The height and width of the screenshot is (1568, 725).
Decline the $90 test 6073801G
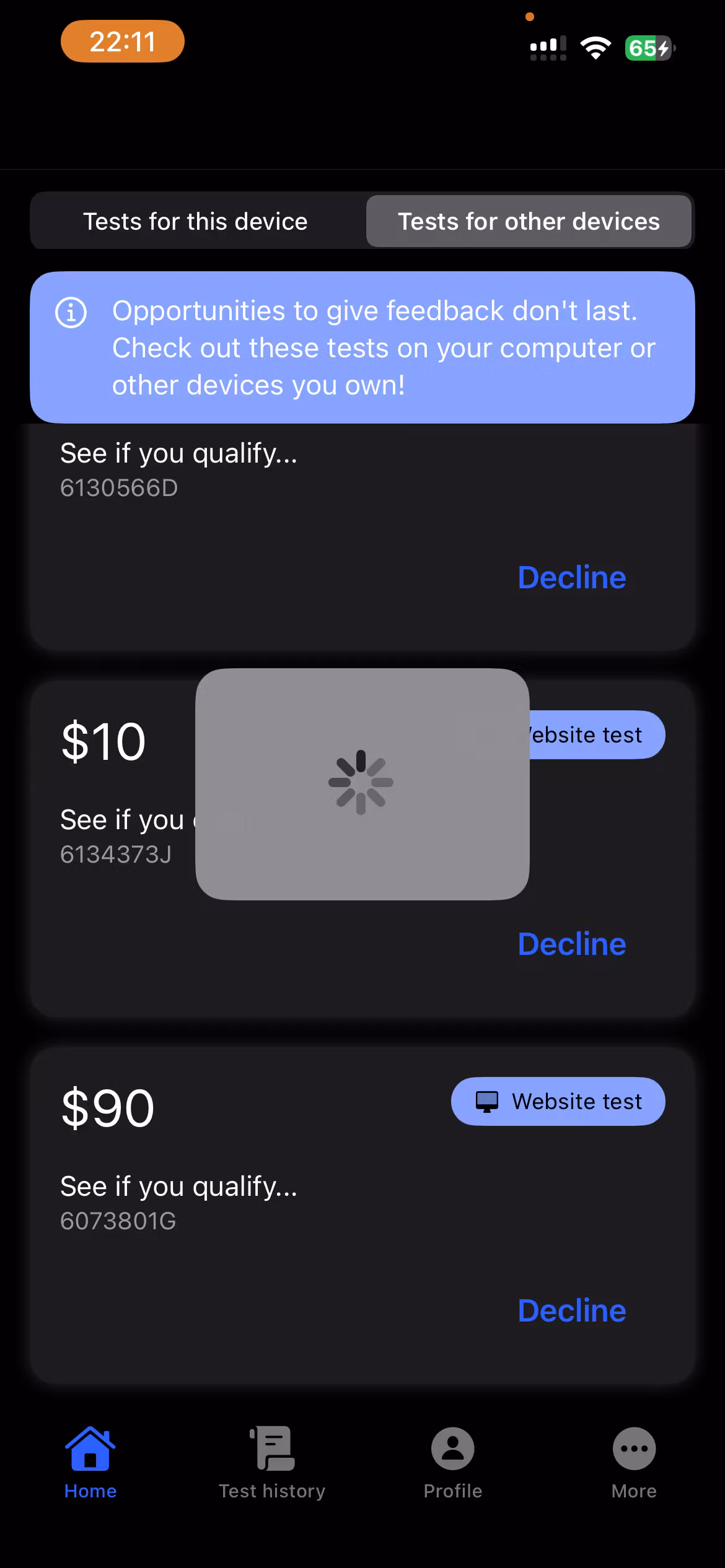click(x=571, y=1310)
